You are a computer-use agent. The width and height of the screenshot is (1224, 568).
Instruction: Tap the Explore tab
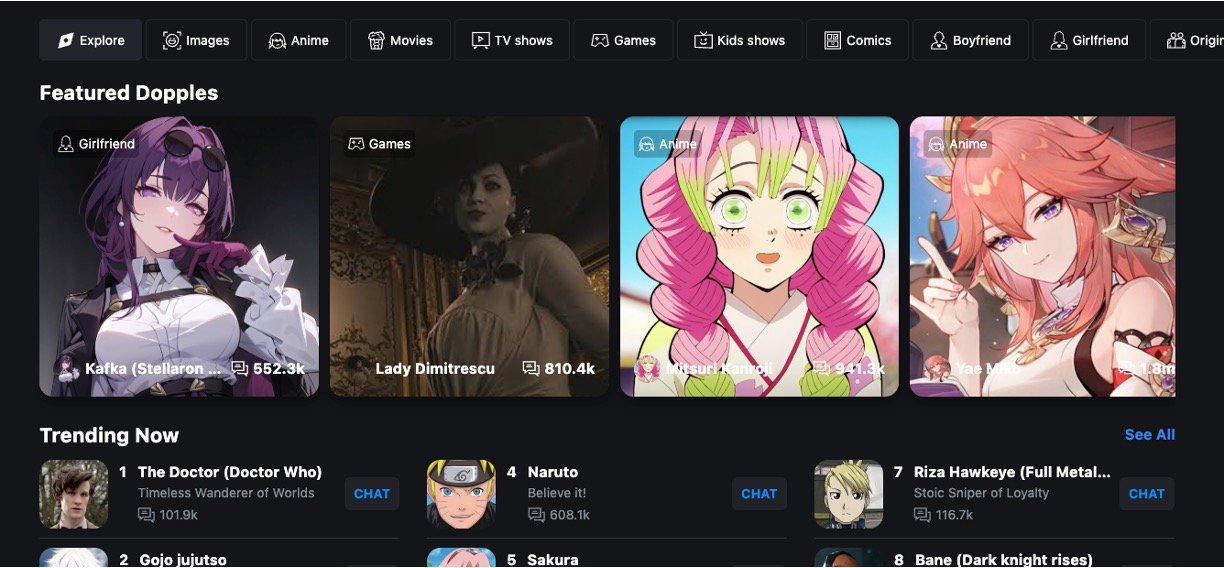coord(91,40)
